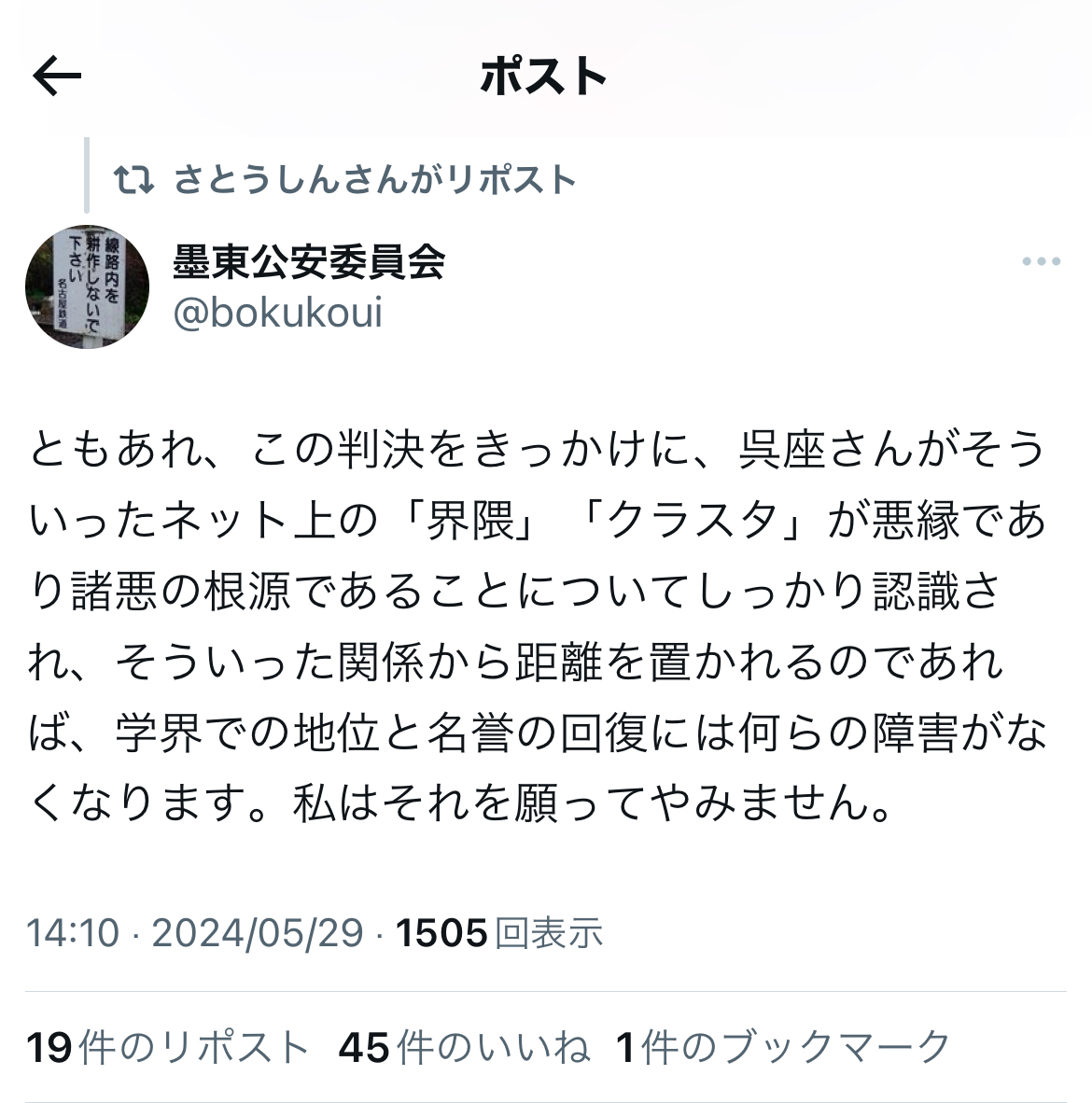Go back using the arrow
This screenshot has height=1103, width=1092.
coord(57,77)
